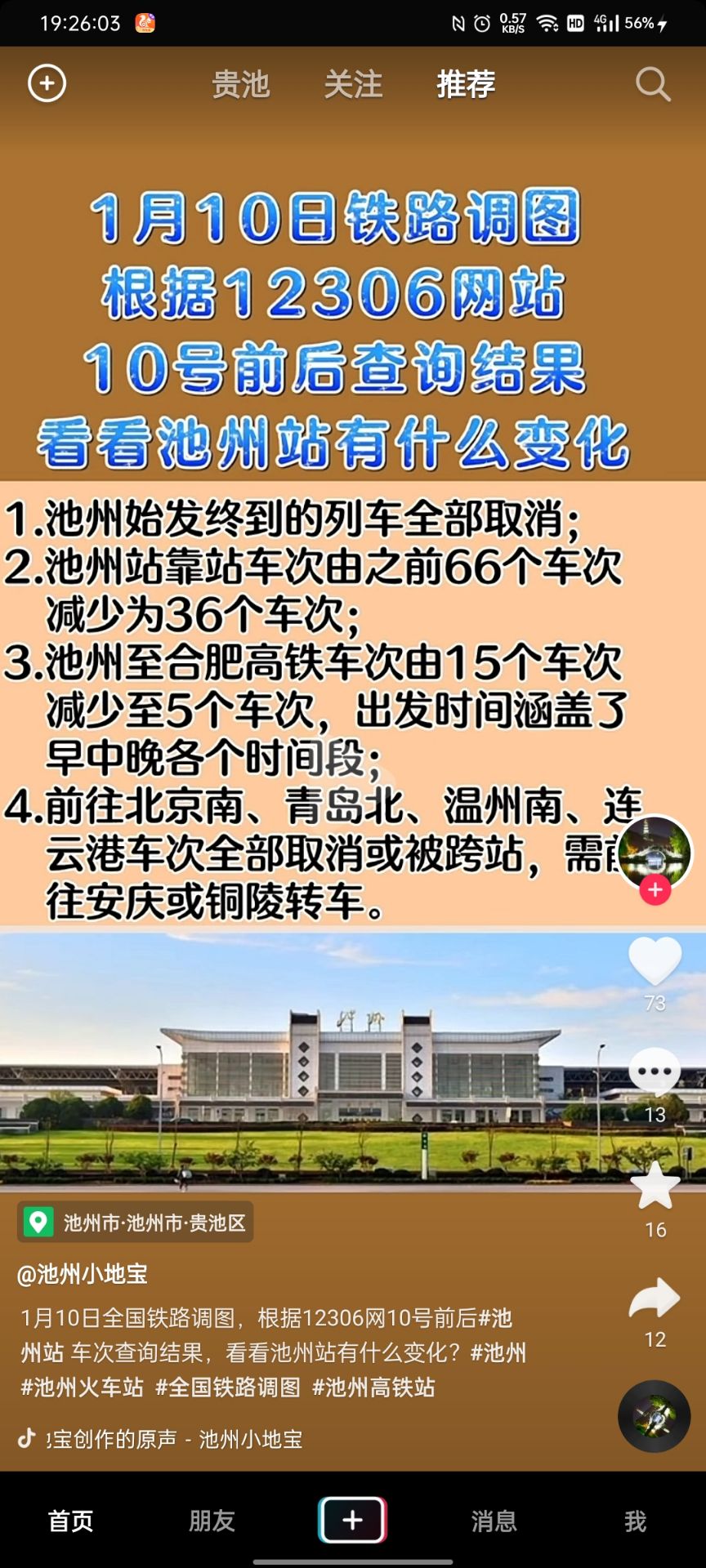This screenshot has width=706, height=1568.
Task: Tap the plus circle icon at top left
Action: click(47, 83)
